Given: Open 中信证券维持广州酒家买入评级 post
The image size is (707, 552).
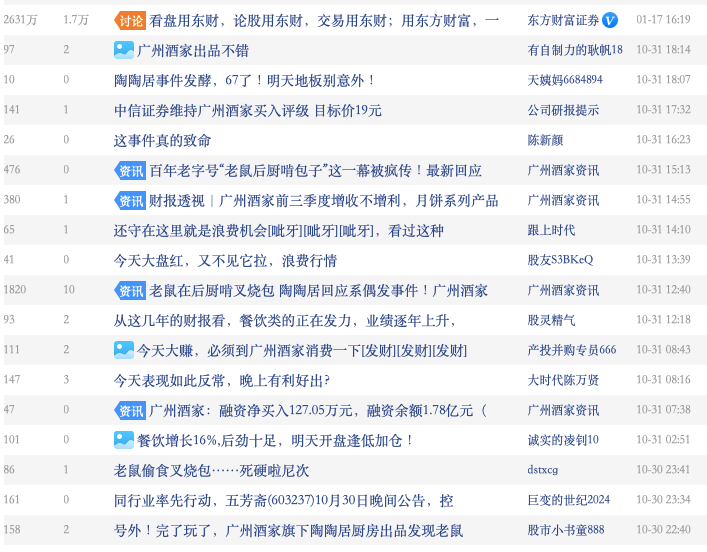Looking at the screenshot, I should (247, 110).
